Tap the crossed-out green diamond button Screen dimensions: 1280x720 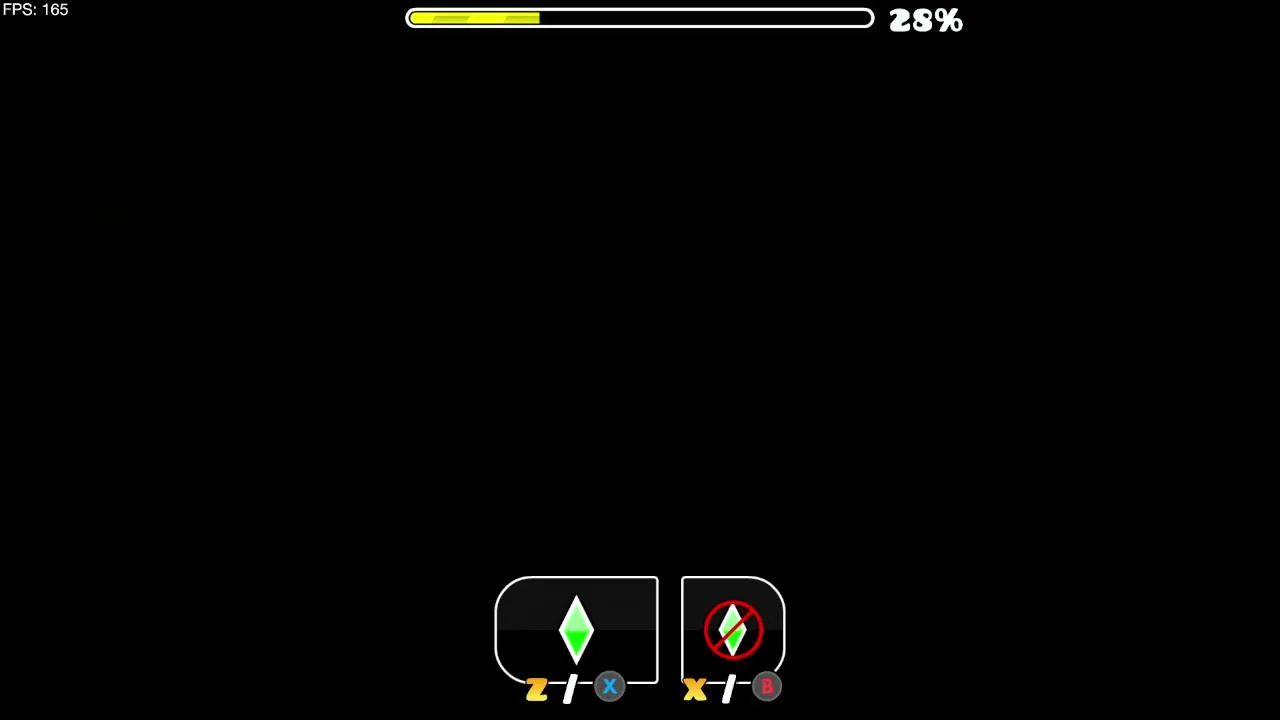(x=733, y=630)
